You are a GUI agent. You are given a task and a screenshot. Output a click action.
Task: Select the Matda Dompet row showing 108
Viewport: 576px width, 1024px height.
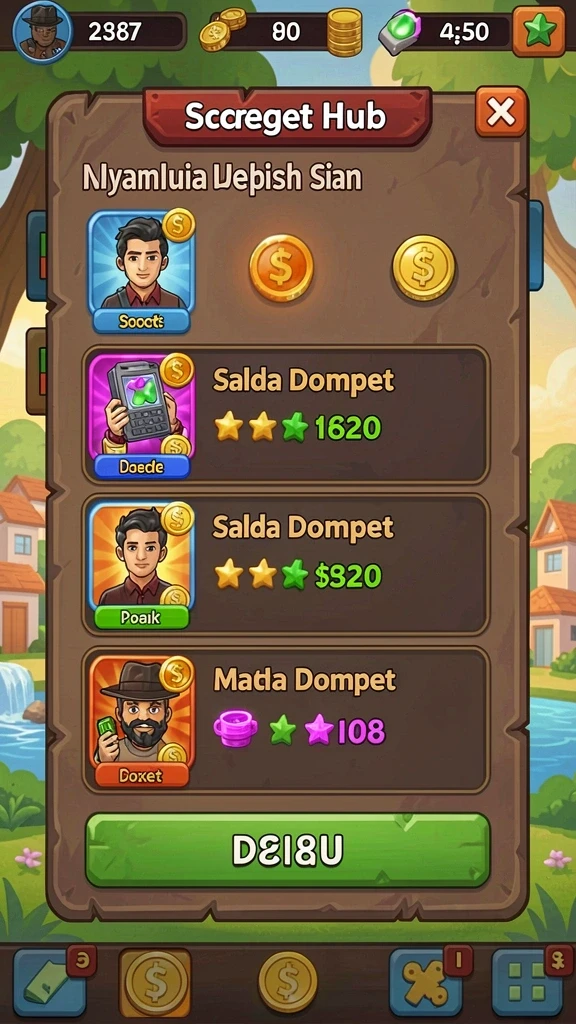(x=286, y=719)
